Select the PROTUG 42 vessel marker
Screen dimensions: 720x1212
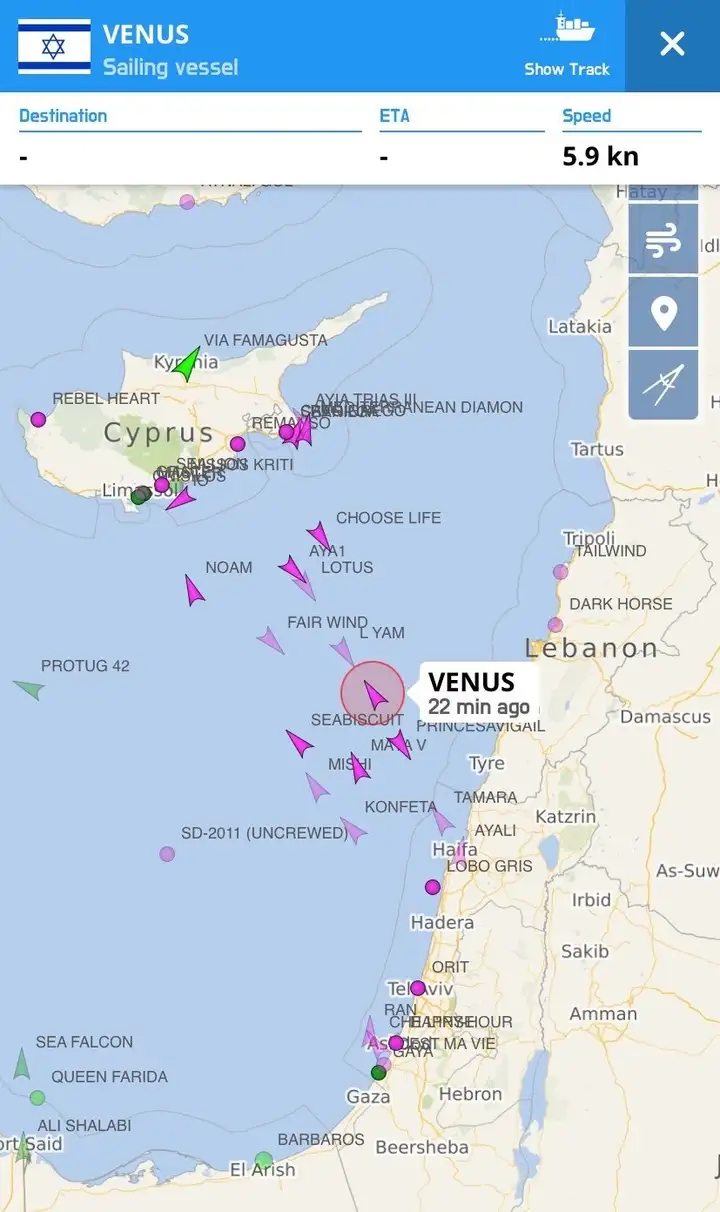pyautogui.click(x=29, y=689)
